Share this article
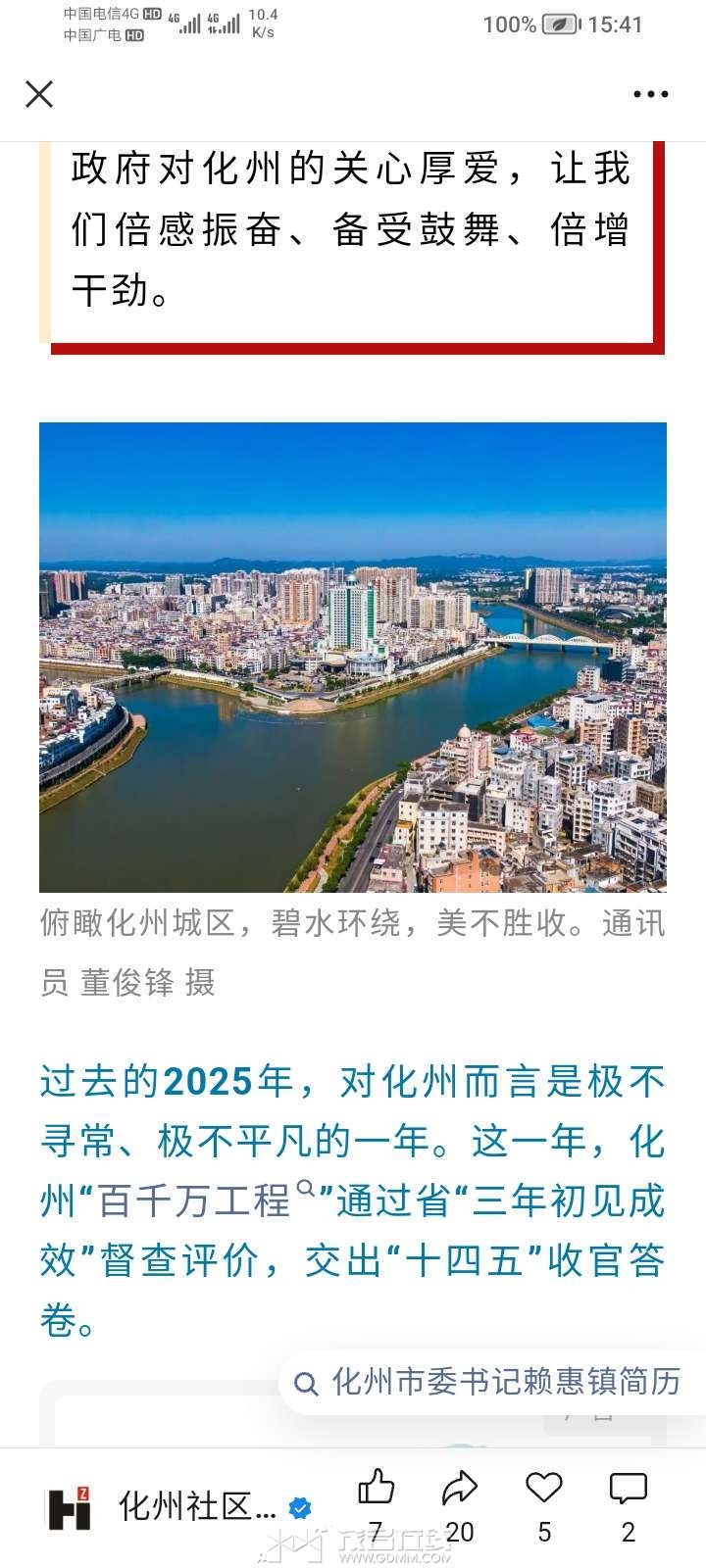Viewport: 706px width, 1568px height. click(x=459, y=1490)
